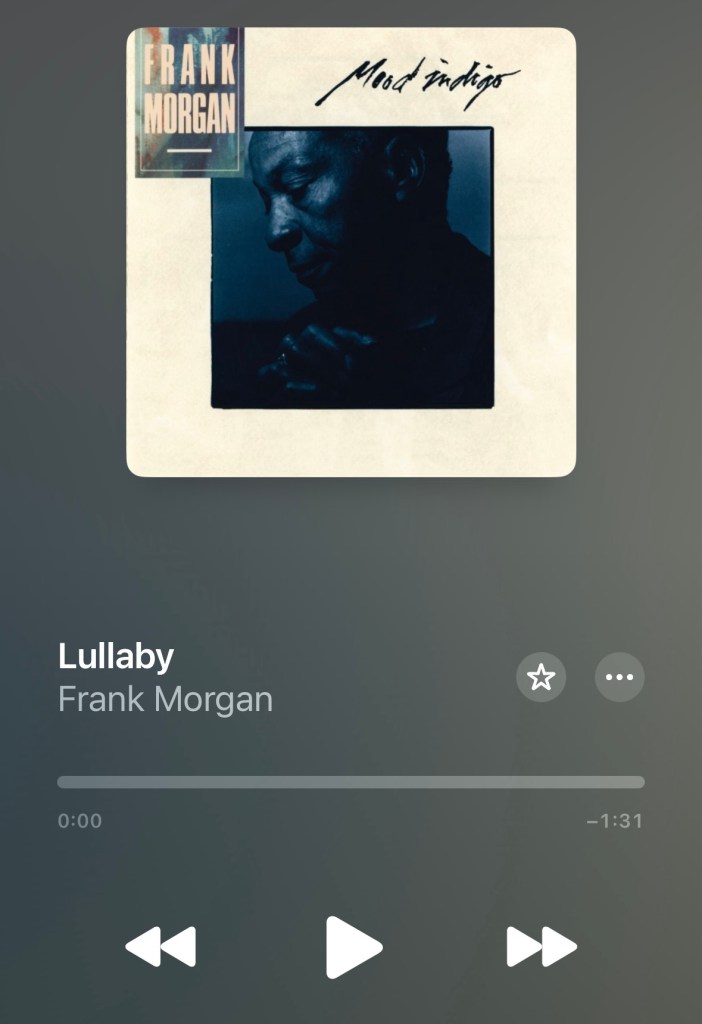702x1024 pixels.
Task: Play the track Lullaby
Action: click(353, 946)
